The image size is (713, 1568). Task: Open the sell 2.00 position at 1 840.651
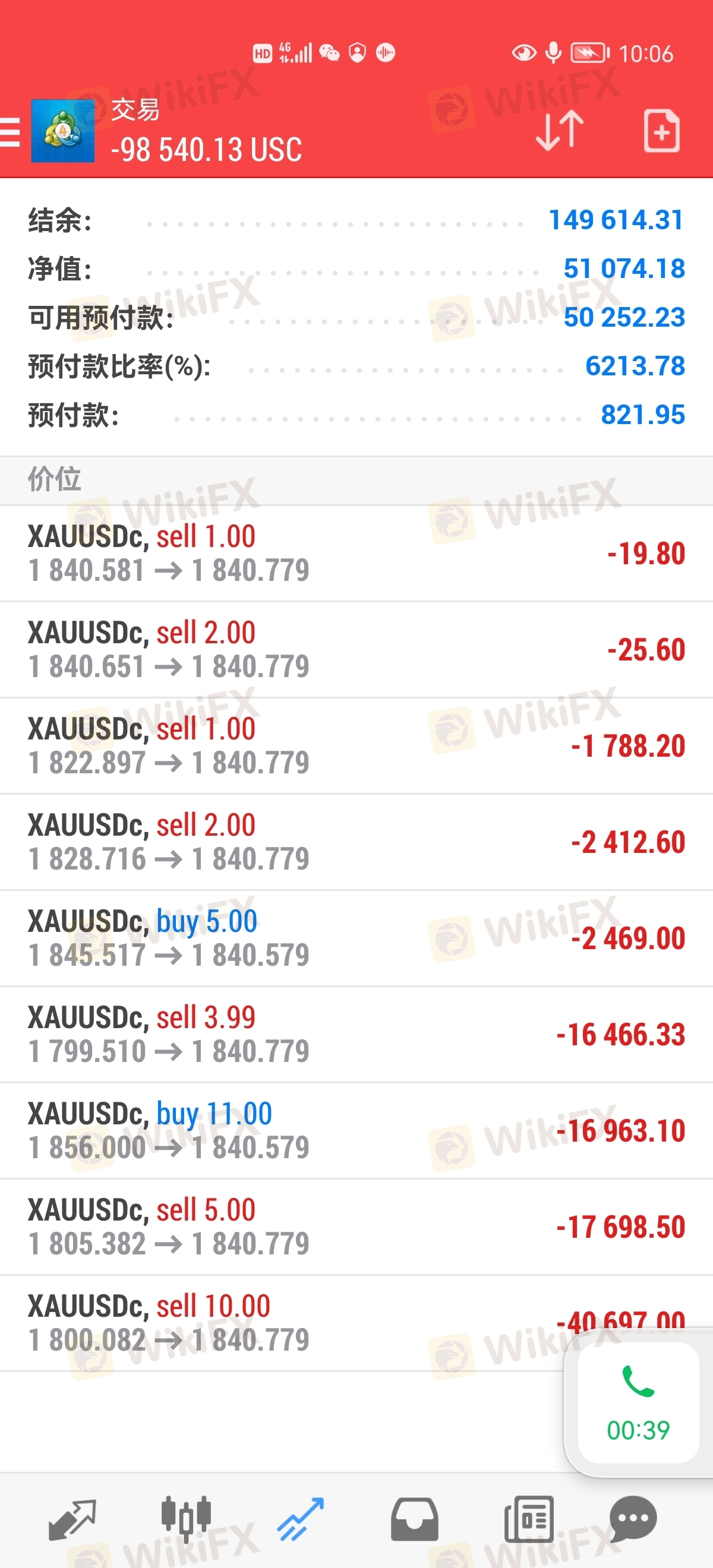pyautogui.click(x=356, y=650)
